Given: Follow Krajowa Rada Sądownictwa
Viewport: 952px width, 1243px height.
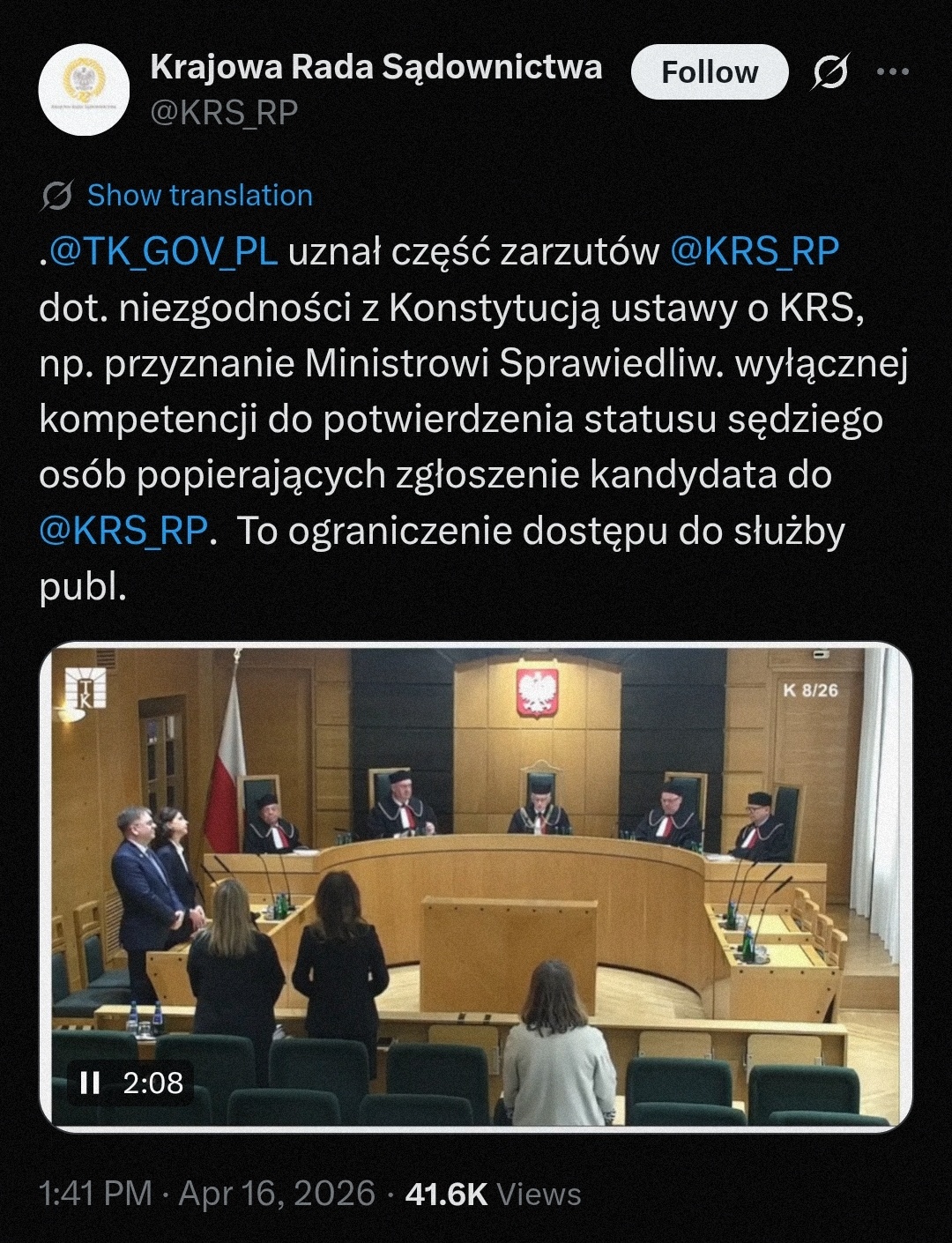Looking at the screenshot, I should pos(709,72).
